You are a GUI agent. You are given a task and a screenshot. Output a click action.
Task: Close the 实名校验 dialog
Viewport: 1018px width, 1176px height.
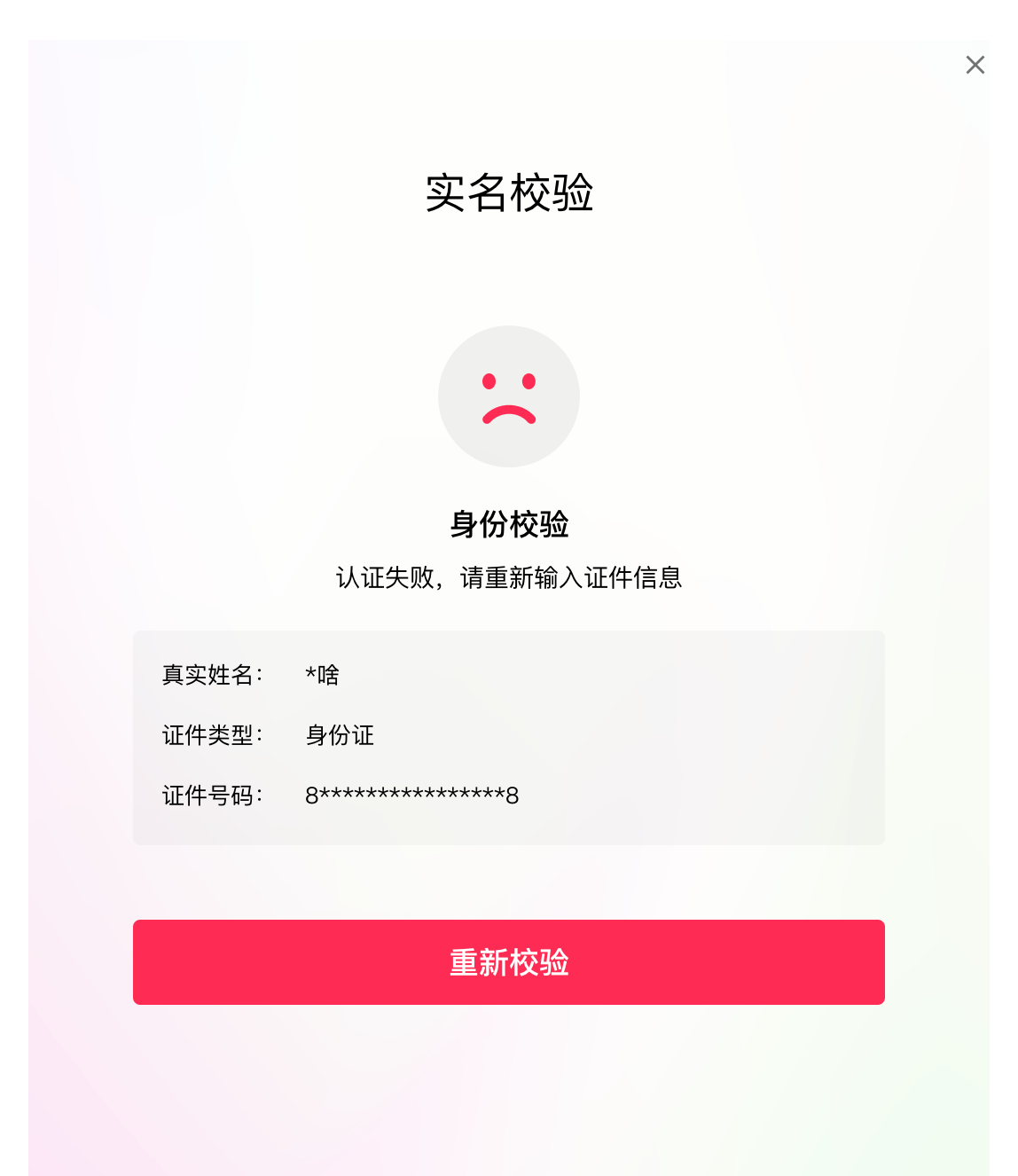975,65
